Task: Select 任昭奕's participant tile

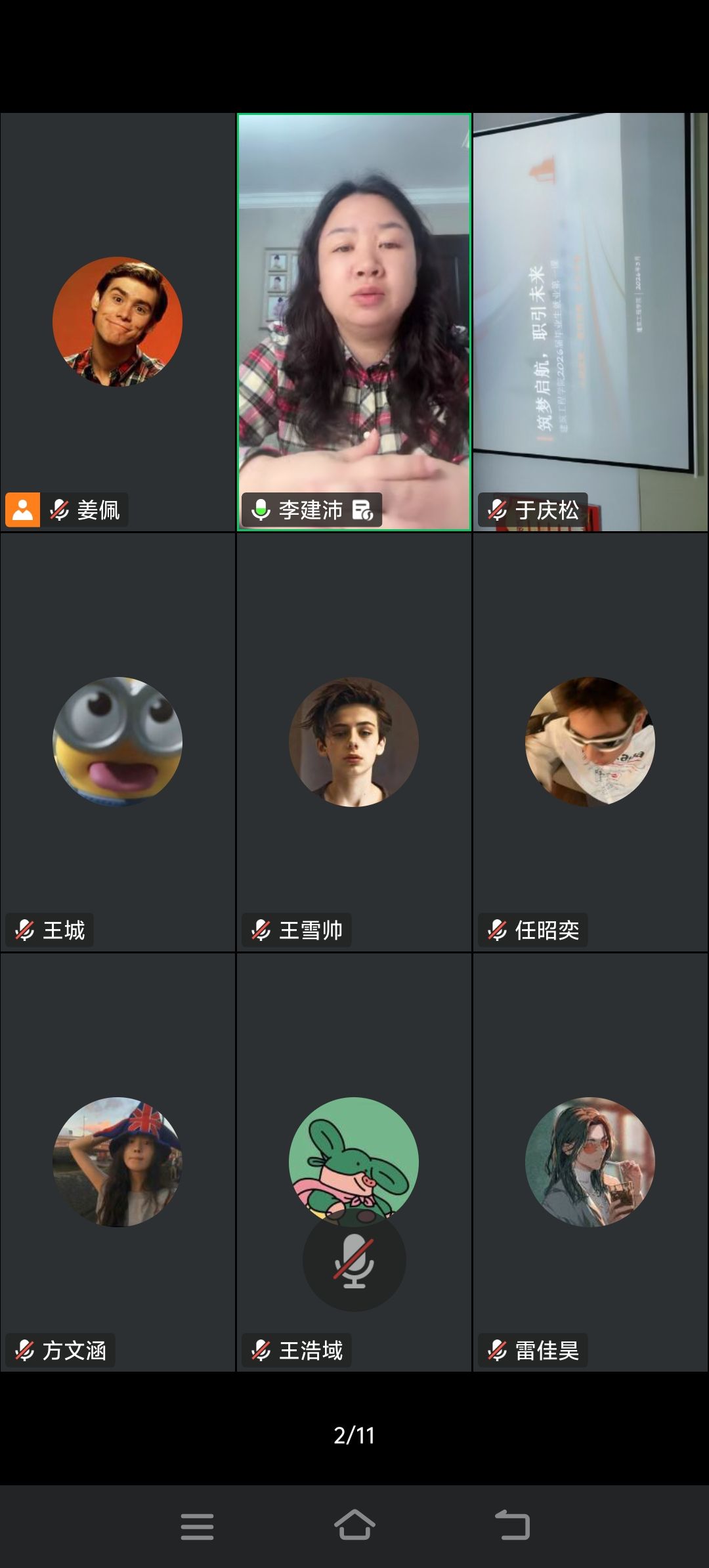Action: pyautogui.click(x=590, y=742)
